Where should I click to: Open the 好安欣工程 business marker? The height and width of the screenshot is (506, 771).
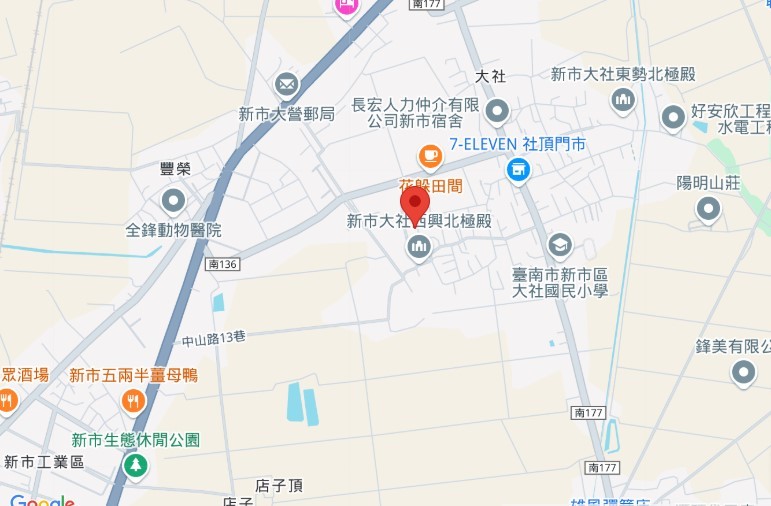(673, 118)
